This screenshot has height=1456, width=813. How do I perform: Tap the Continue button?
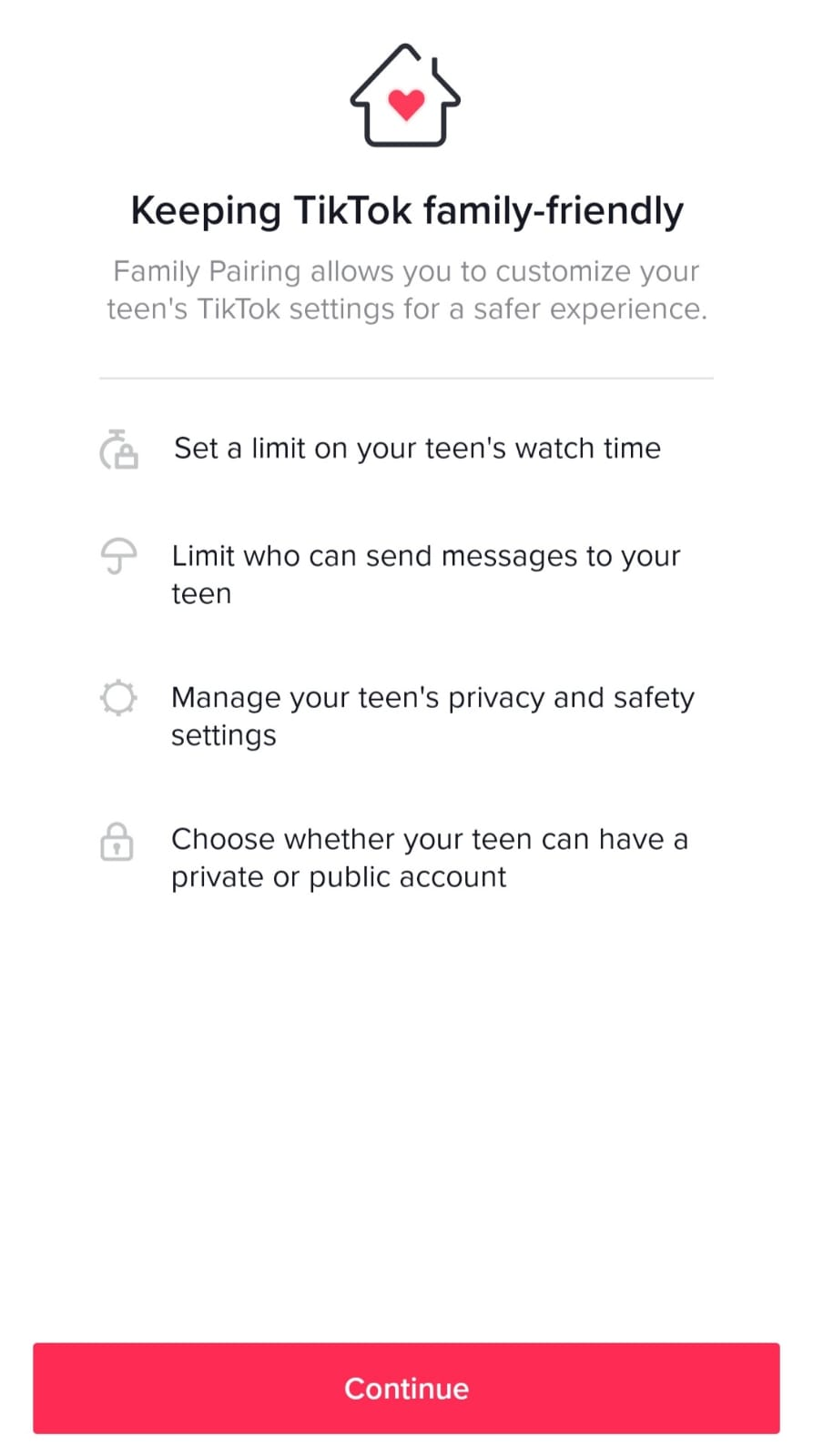click(406, 1388)
